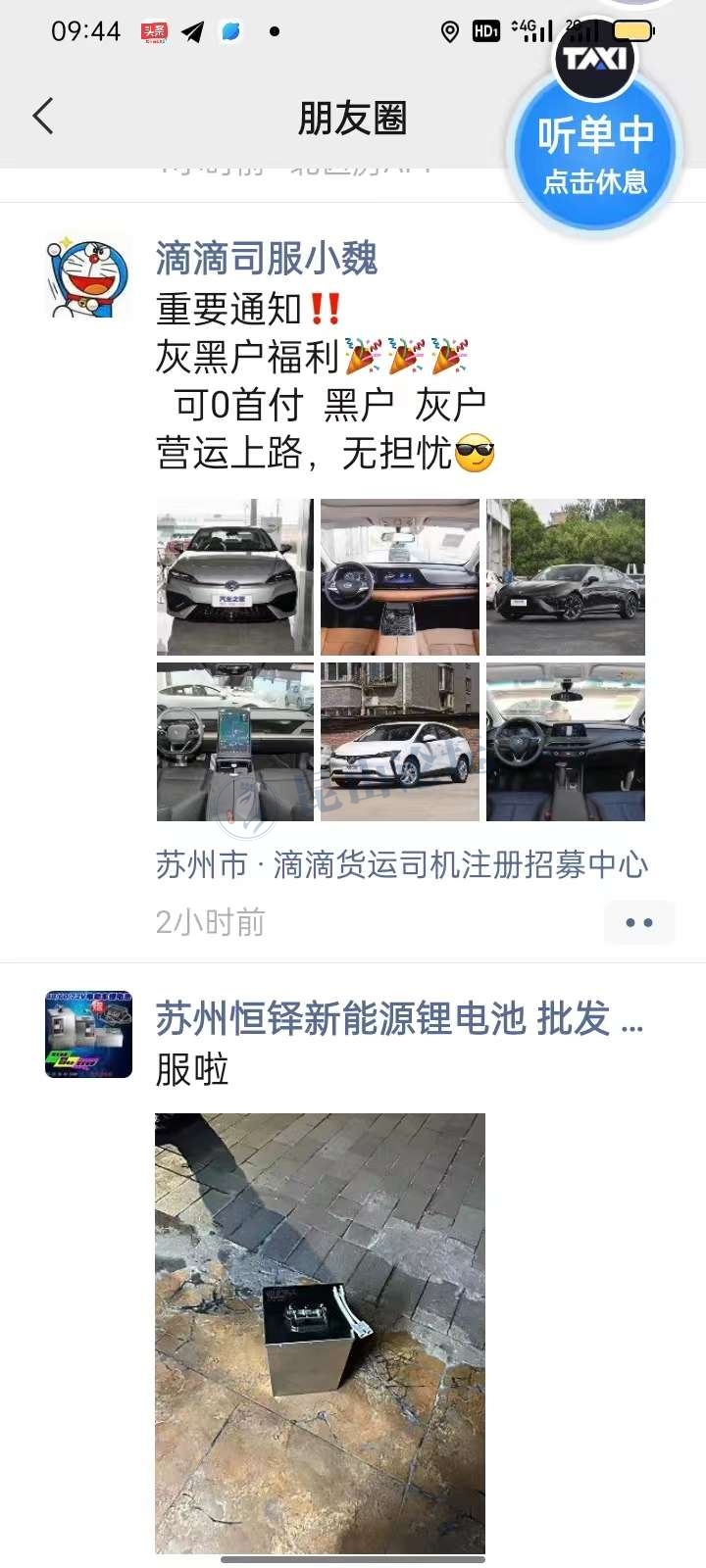Open 滴滴司服小魏's profile picture

pyautogui.click(x=88, y=275)
